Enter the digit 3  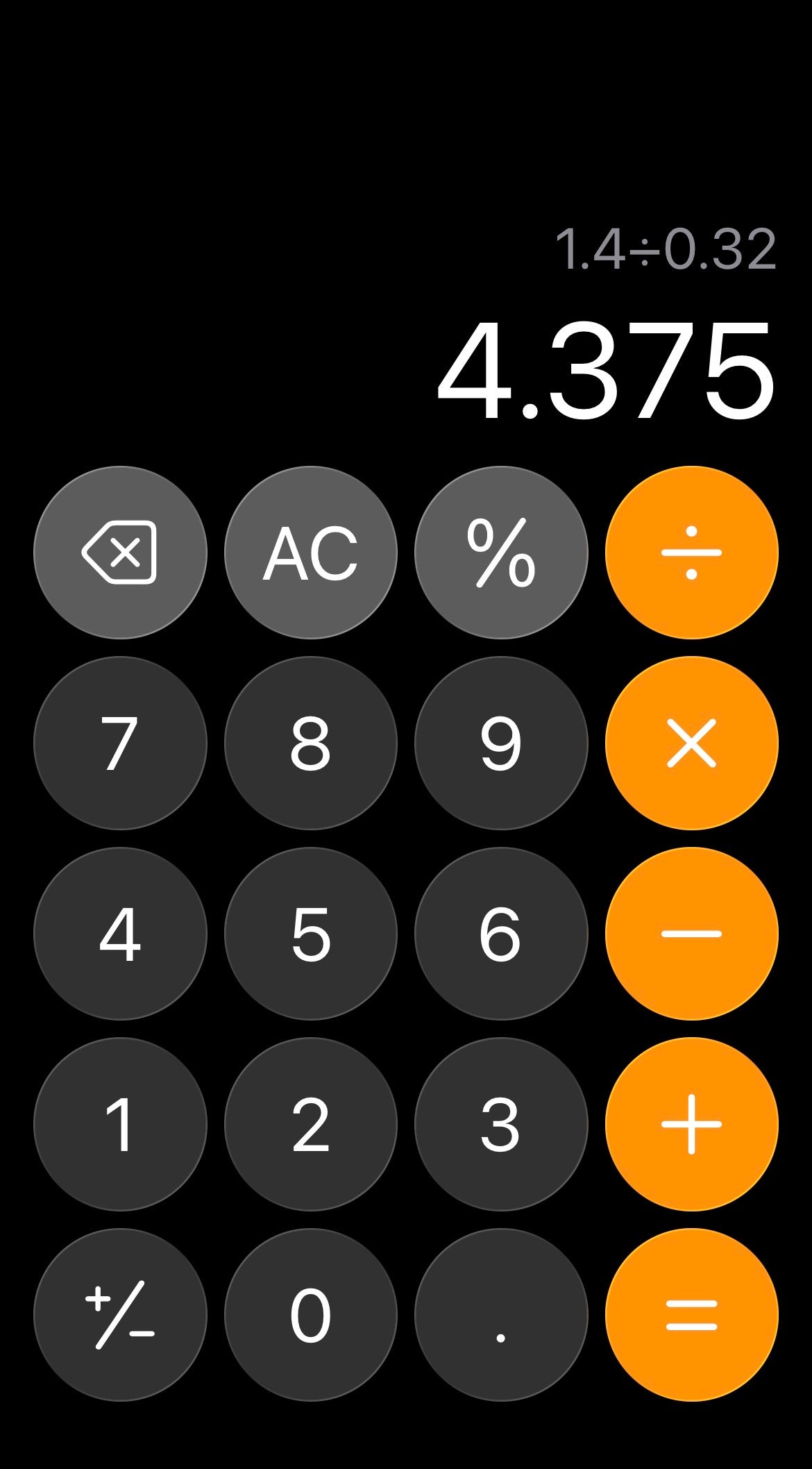pyautogui.click(x=500, y=1124)
